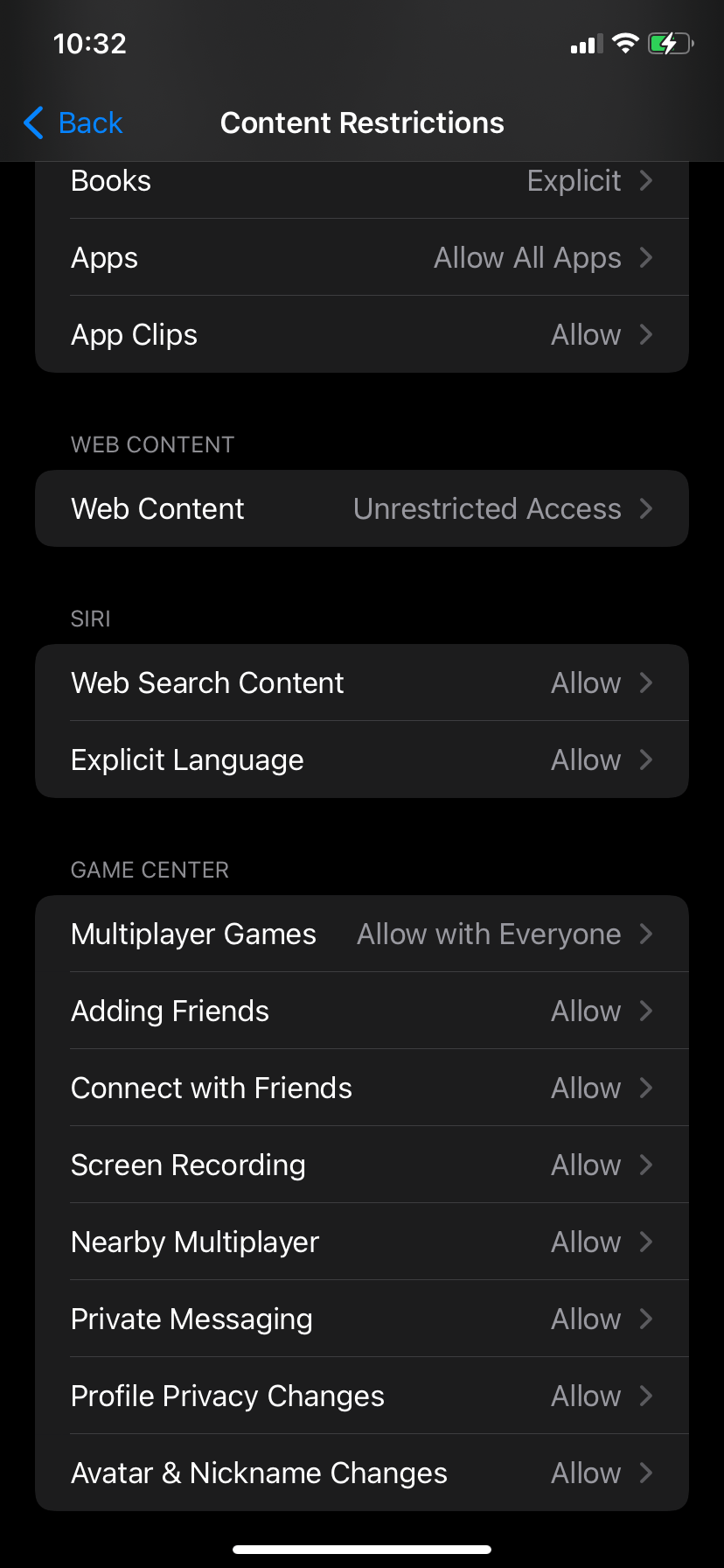
Task: Open Screen Recording restriction setting
Action: pyautogui.click(x=362, y=1165)
